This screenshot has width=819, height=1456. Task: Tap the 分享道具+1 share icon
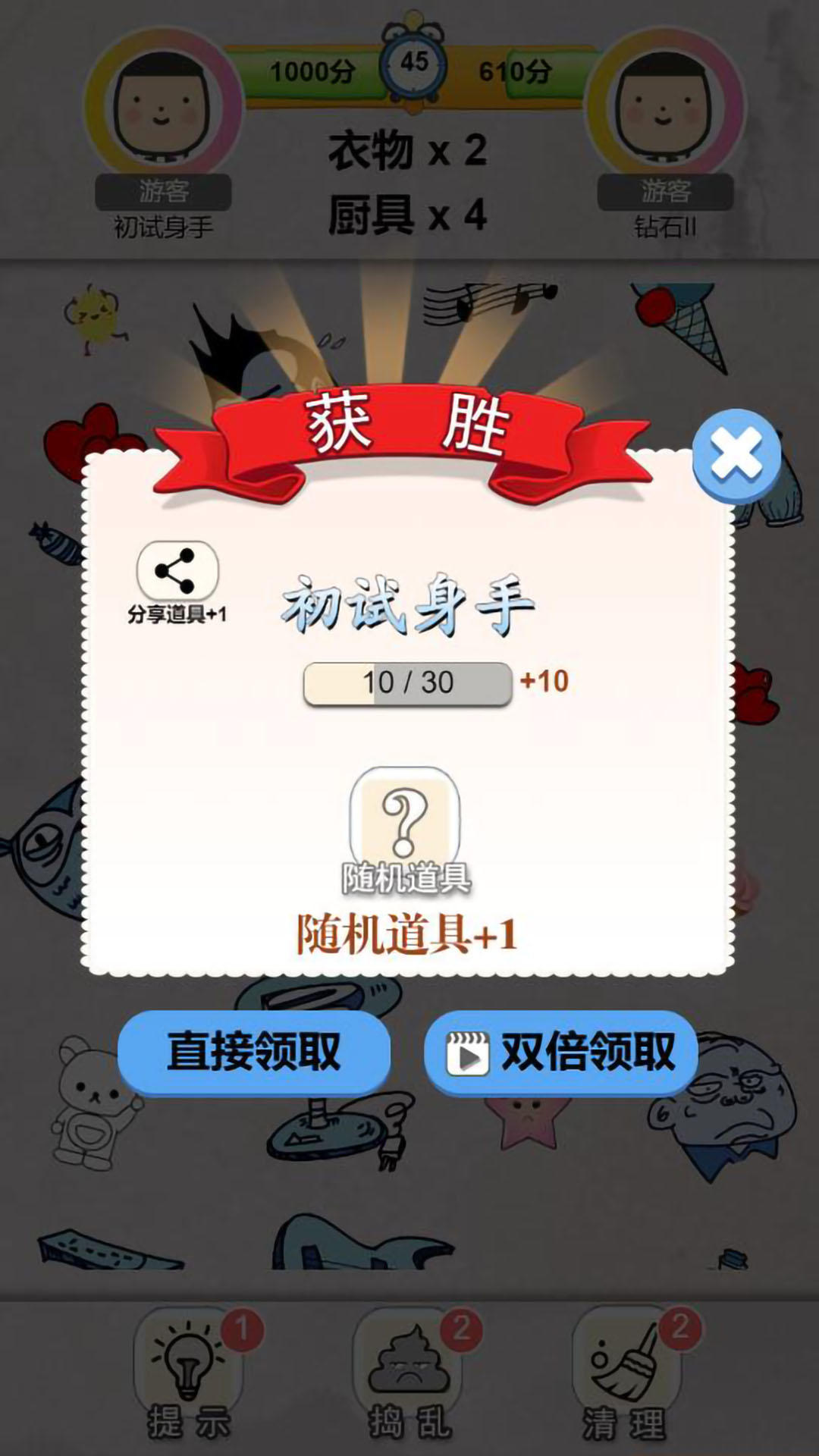pyautogui.click(x=177, y=571)
